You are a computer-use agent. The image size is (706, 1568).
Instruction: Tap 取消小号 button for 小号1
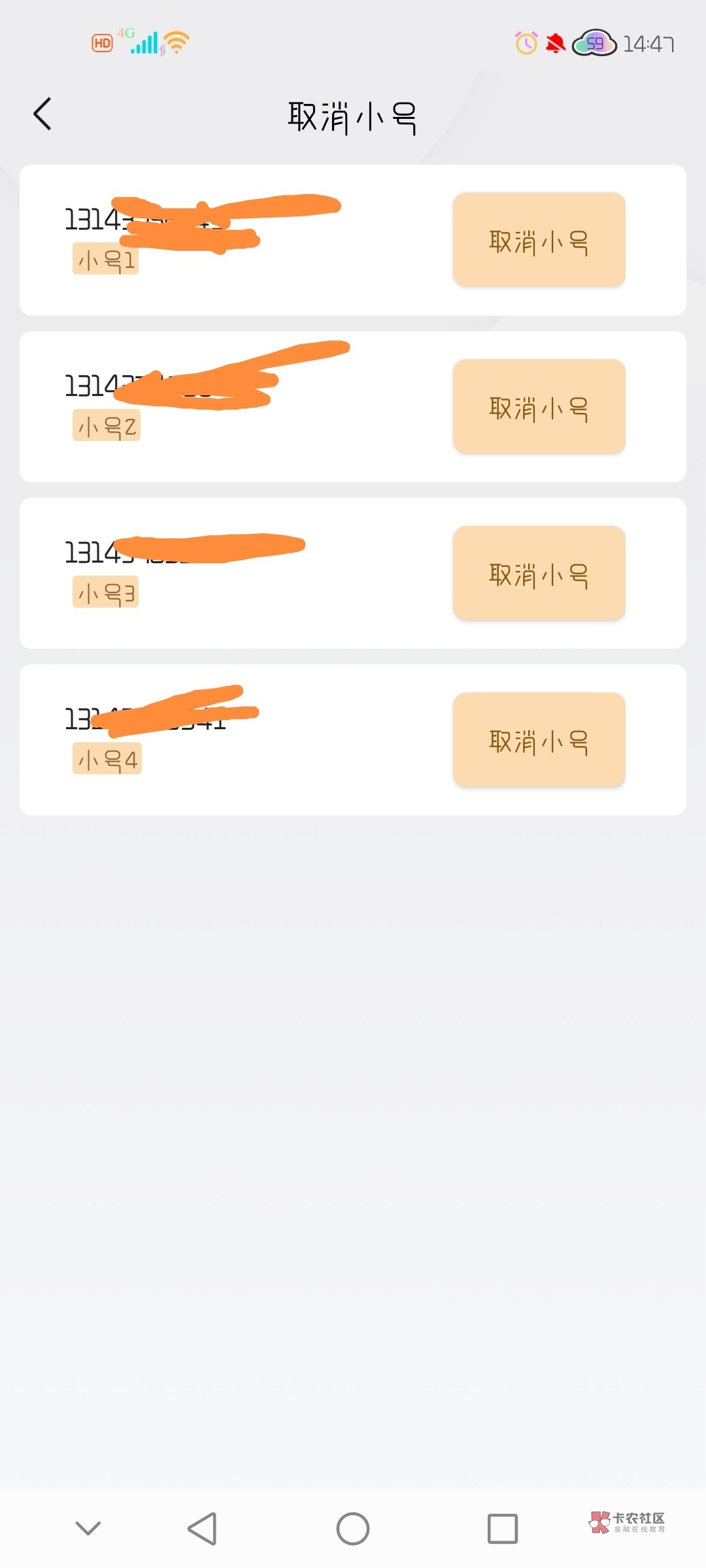click(x=539, y=240)
